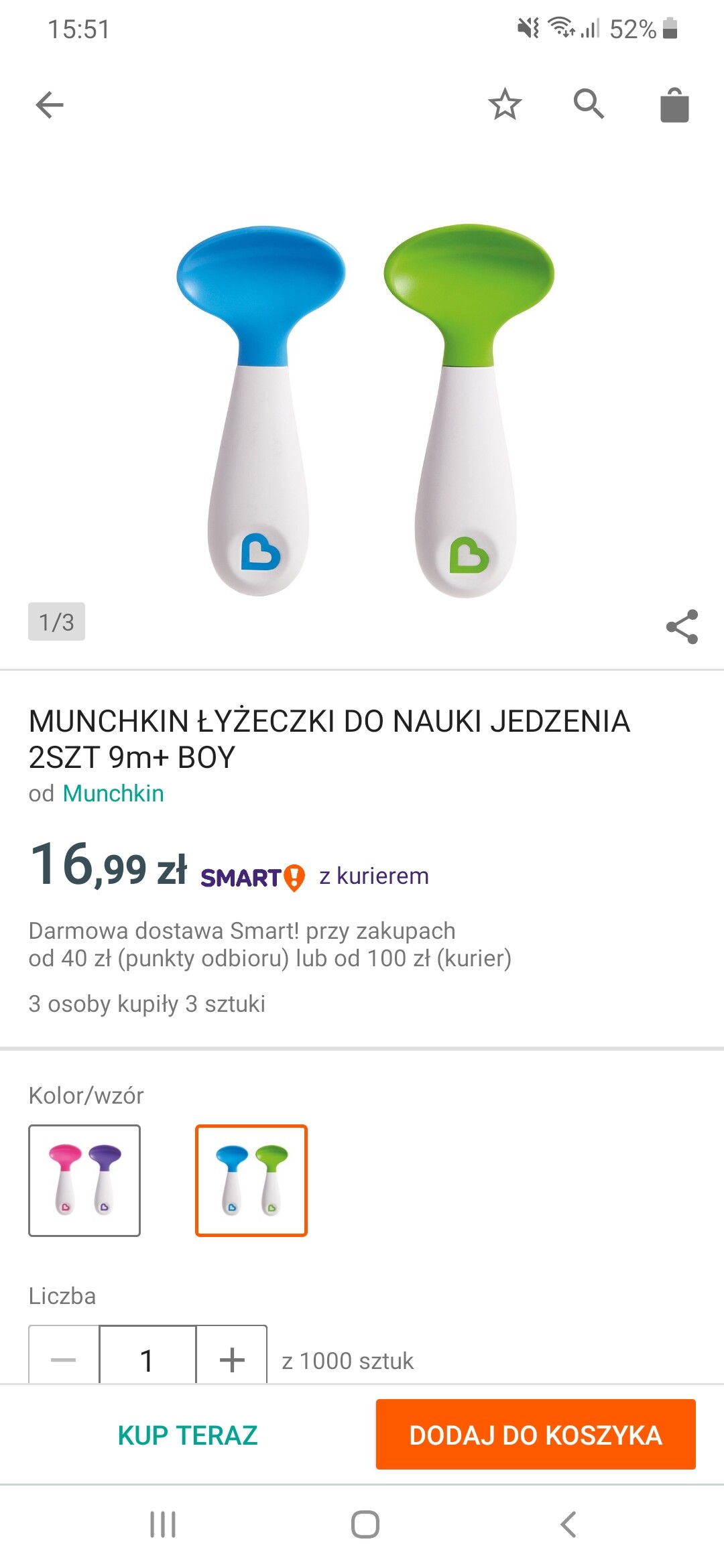Viewport: 724px width, 1568px height.
Task: Open the shopping bag cart
Action: tap(674, 105)
